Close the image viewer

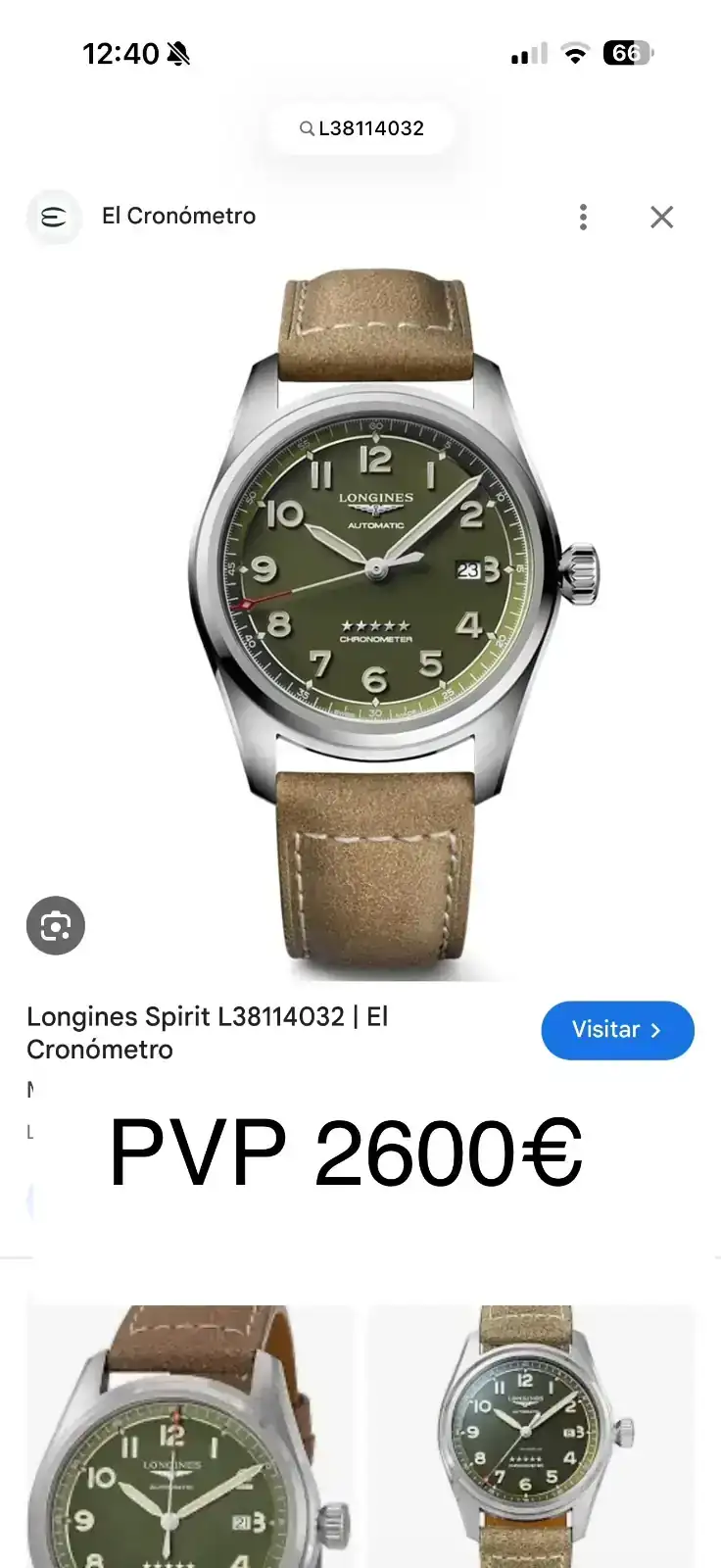662,217
